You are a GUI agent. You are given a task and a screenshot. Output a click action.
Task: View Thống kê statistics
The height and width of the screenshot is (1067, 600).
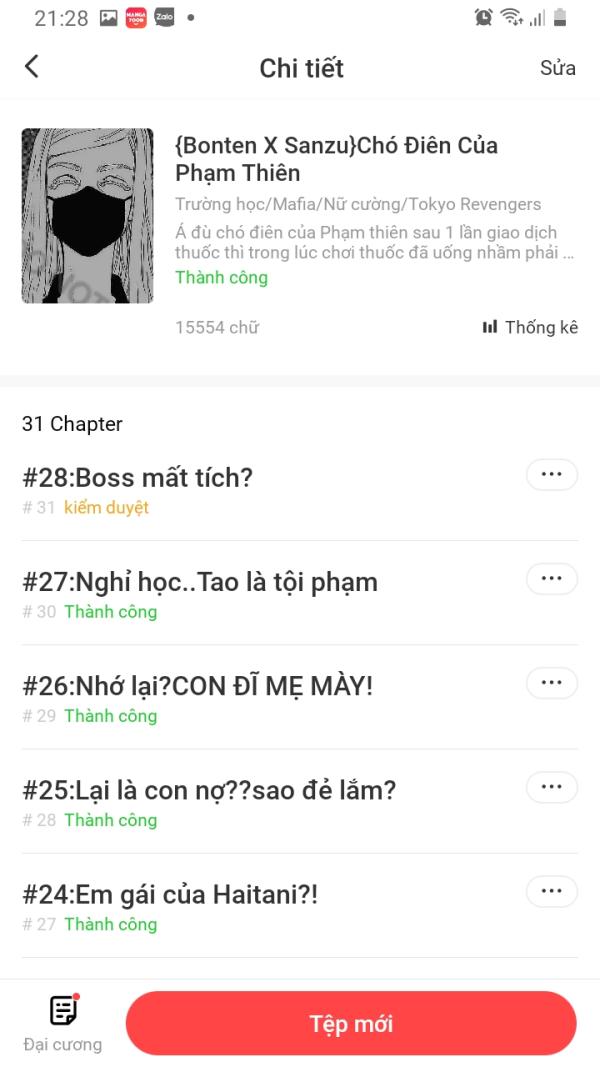click(530, 327)
